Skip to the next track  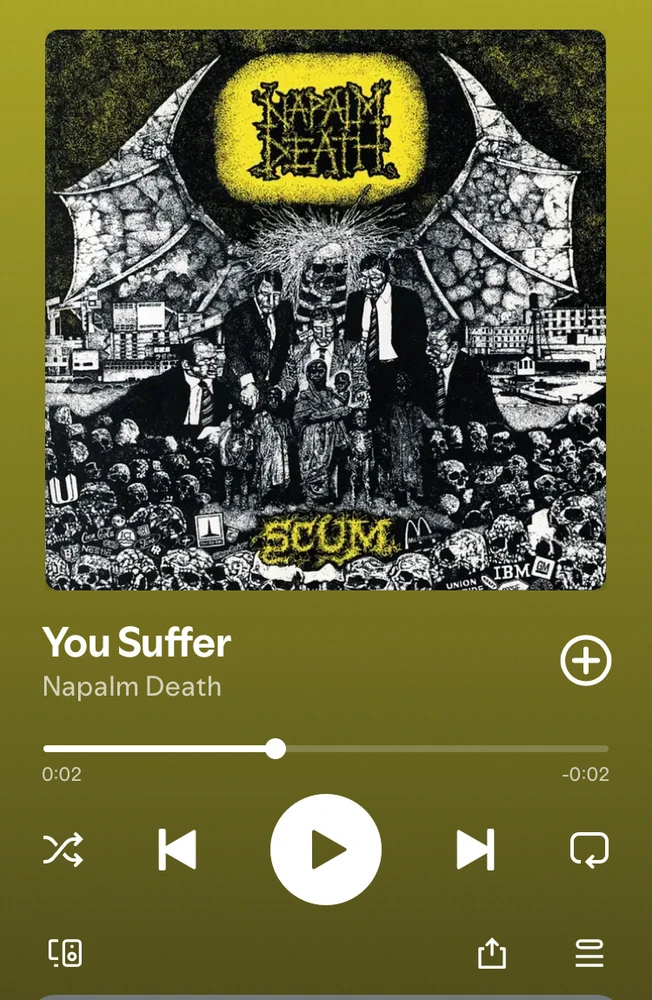pos(475,850)
